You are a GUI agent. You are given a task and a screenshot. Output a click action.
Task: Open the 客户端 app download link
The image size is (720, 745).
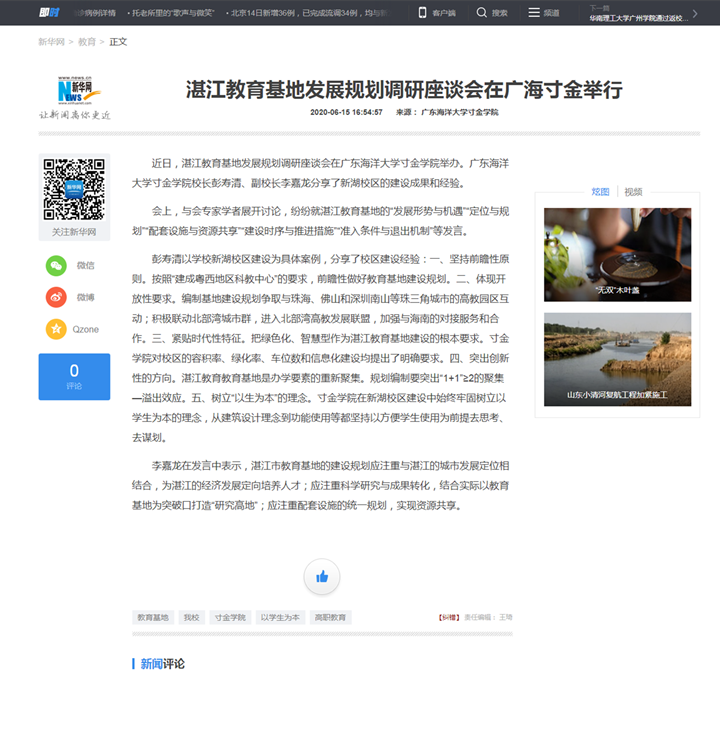(x=436, y=13)
